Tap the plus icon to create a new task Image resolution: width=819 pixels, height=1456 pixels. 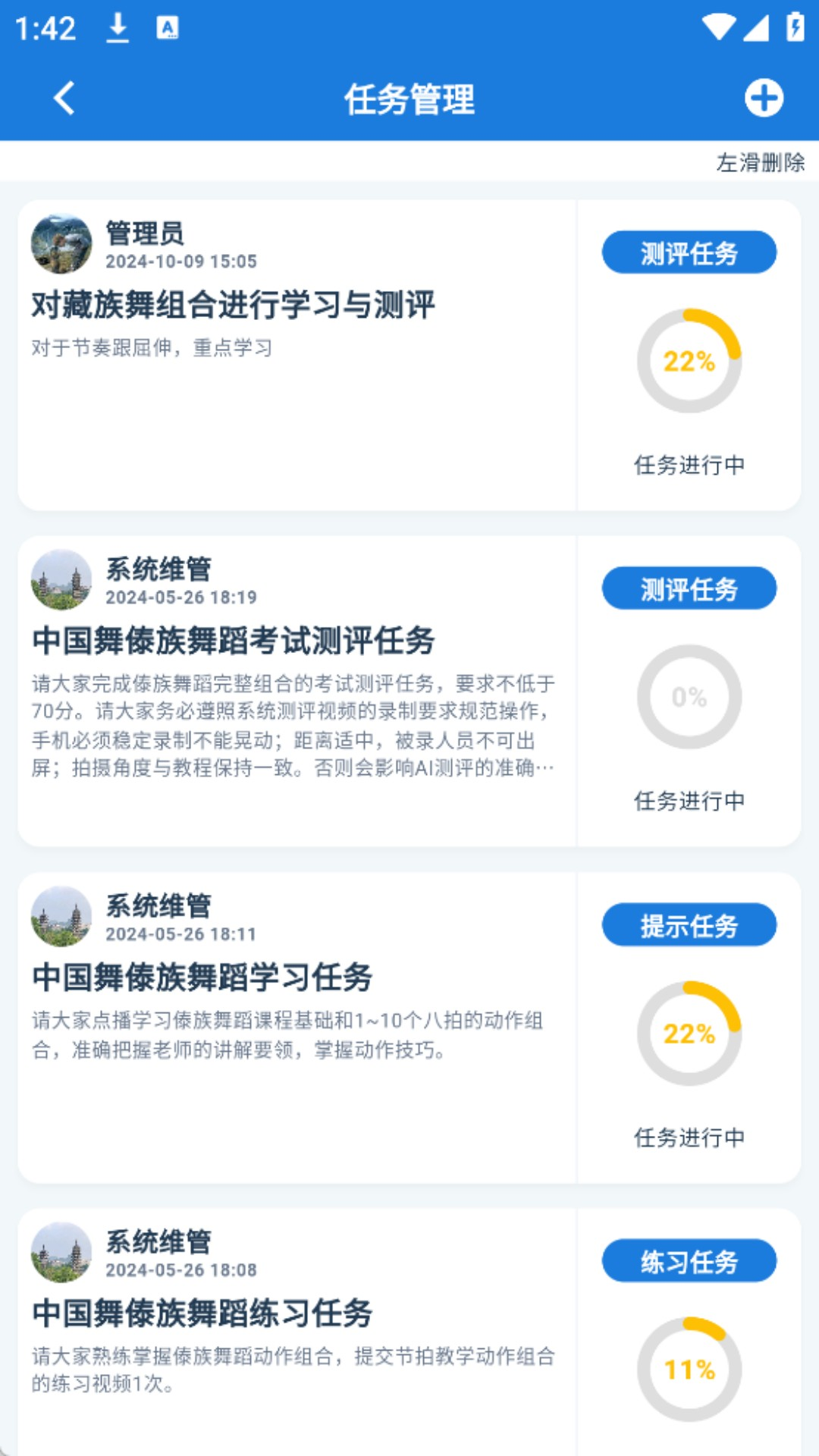click(x=764, y=97)
